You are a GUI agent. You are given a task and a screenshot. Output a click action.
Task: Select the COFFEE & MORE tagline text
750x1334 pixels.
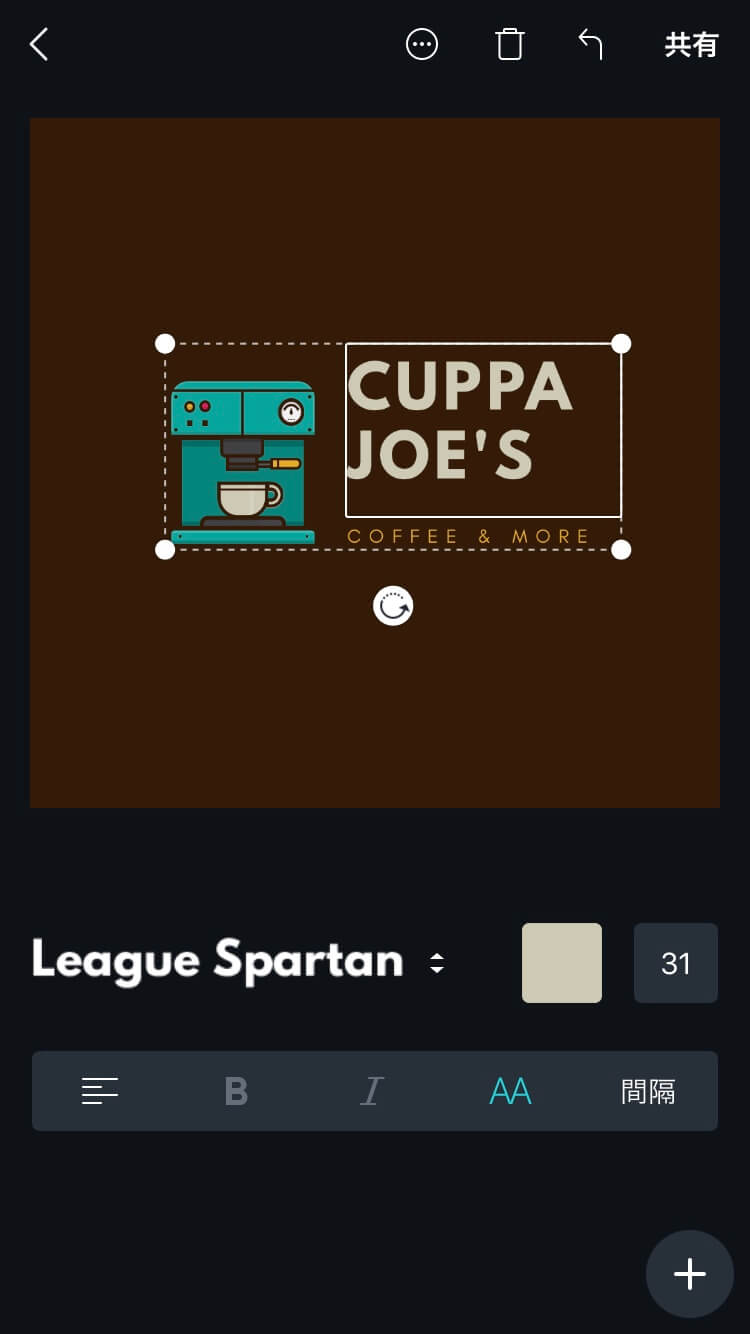click(x=469, y=537)
